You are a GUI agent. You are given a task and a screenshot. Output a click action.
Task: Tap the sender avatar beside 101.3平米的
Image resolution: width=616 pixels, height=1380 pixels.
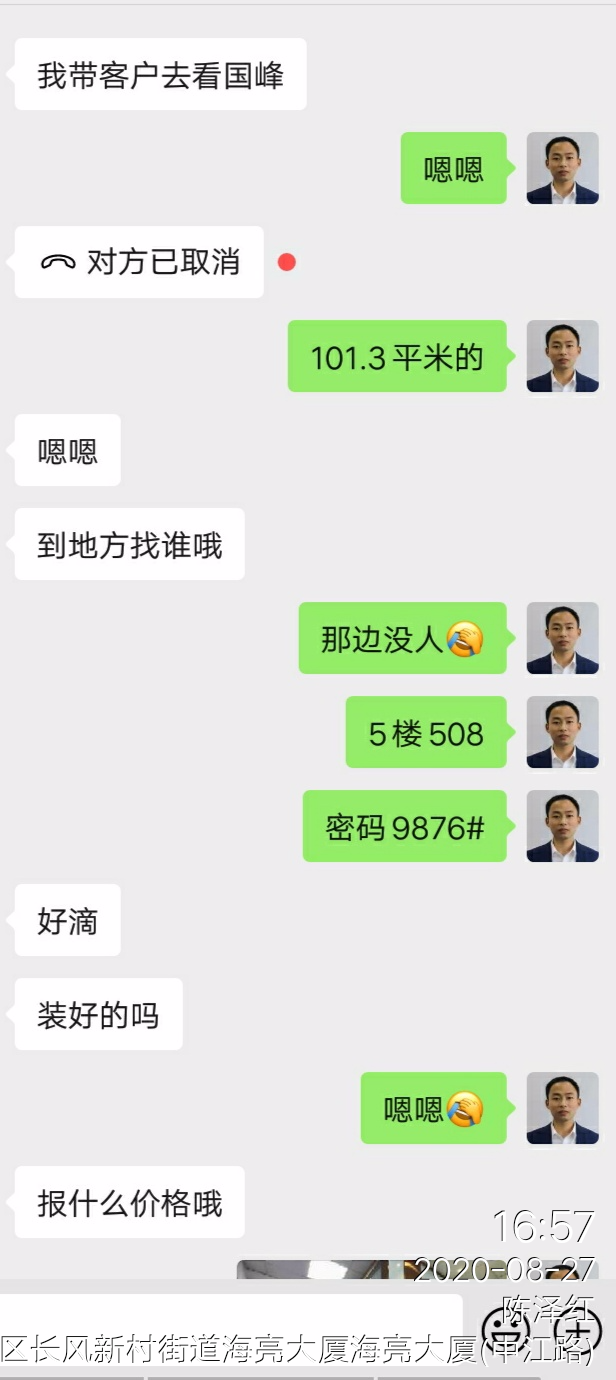coord(562,356)
